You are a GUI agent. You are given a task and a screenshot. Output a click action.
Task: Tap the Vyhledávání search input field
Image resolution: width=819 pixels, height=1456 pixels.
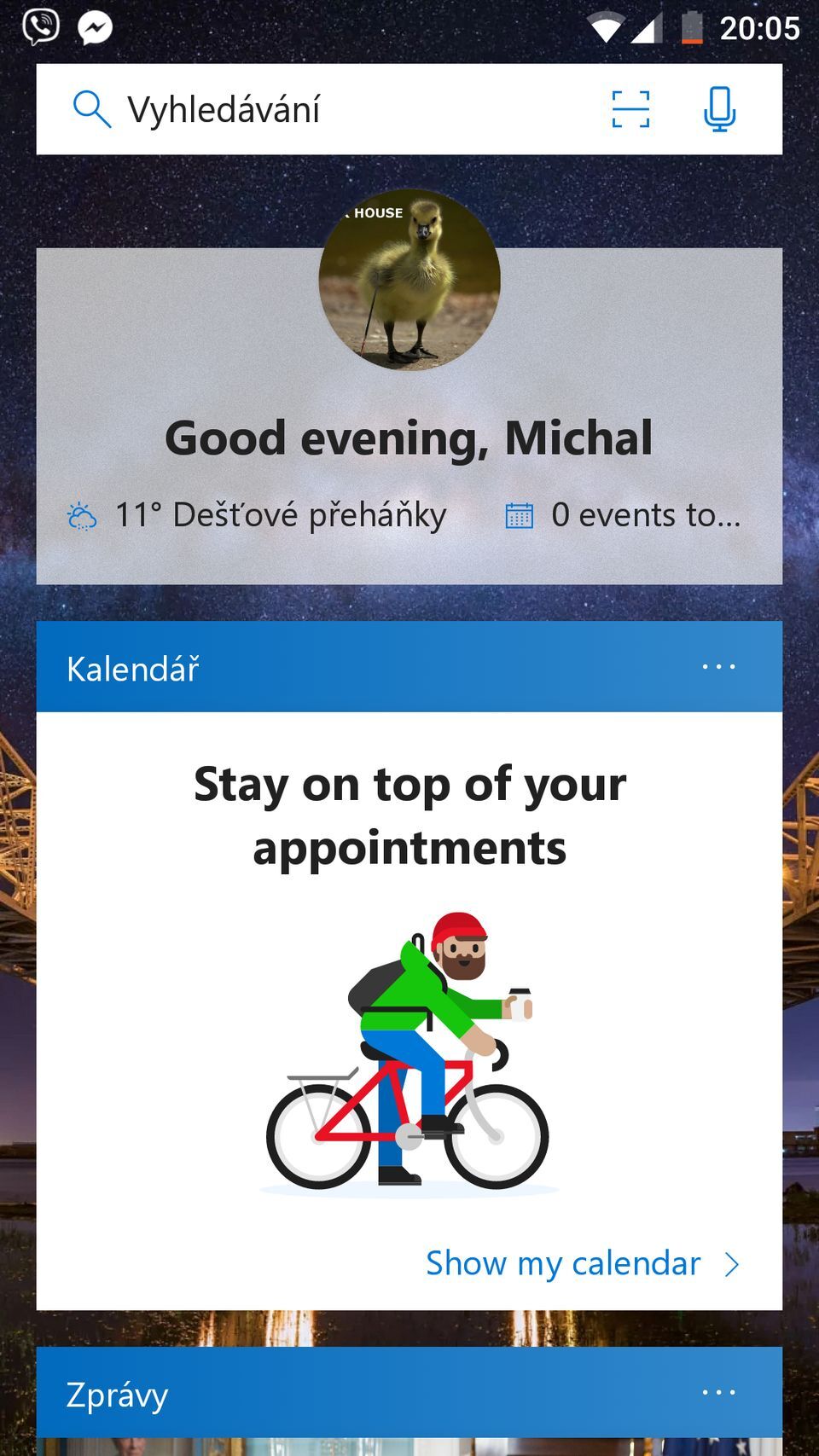pos(256,108)
